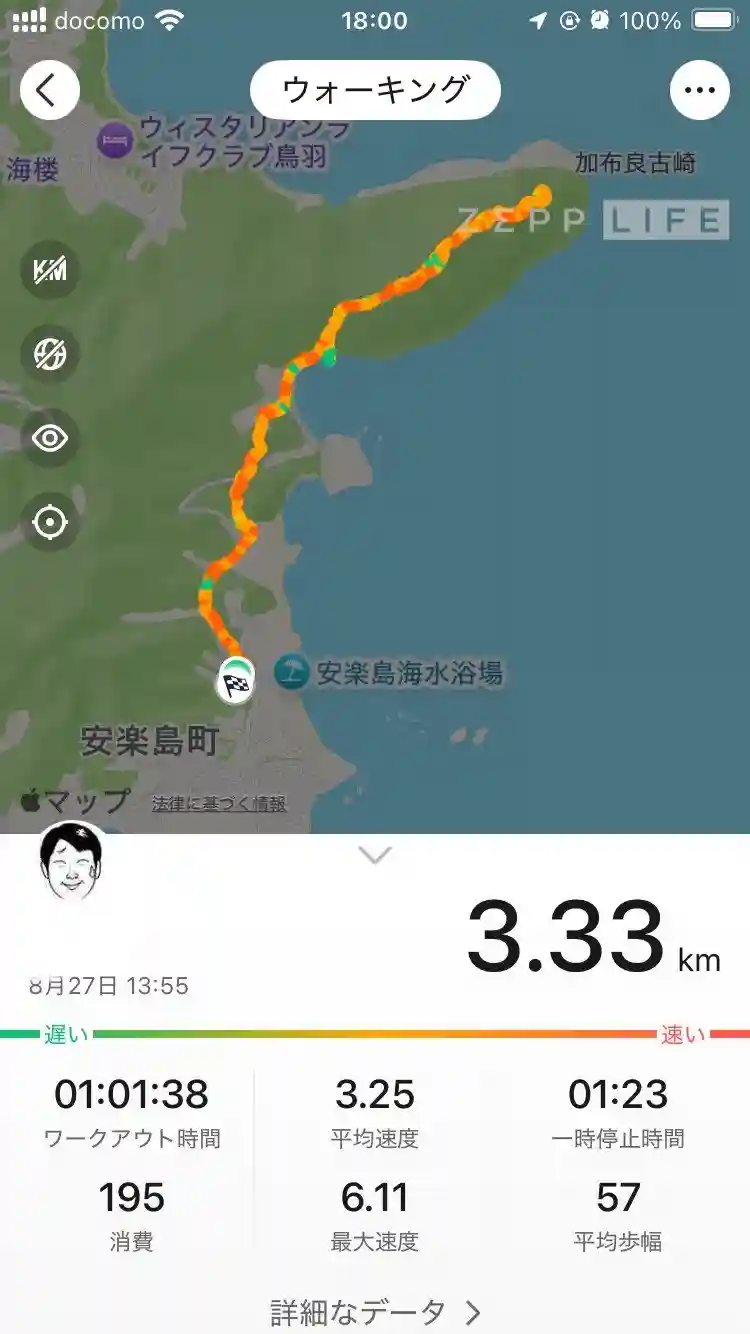Select the 安楽島海水浴場 map marker
Viewport: 750px width, 1334px height.
(x=292, y=672)
